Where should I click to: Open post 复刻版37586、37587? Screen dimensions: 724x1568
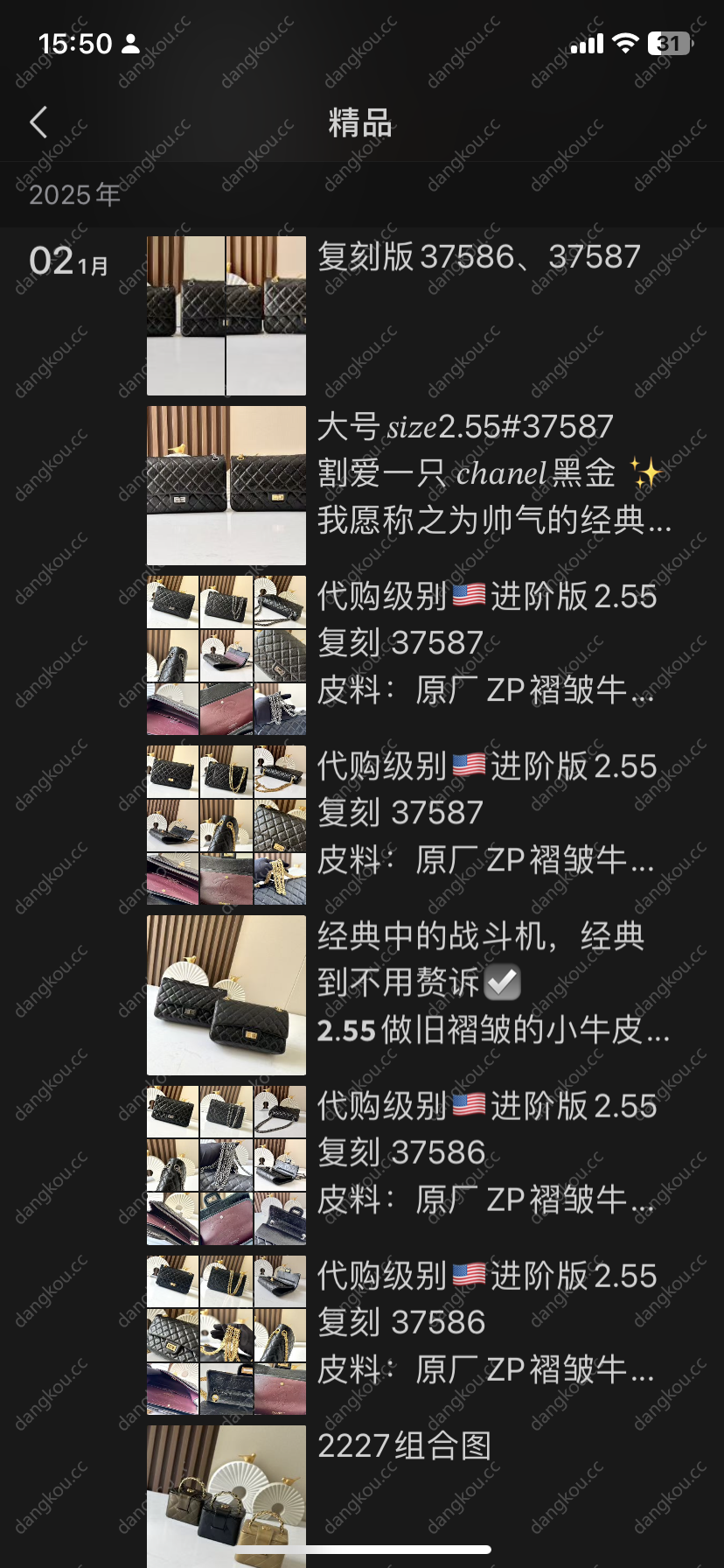[x=478, y=257]
